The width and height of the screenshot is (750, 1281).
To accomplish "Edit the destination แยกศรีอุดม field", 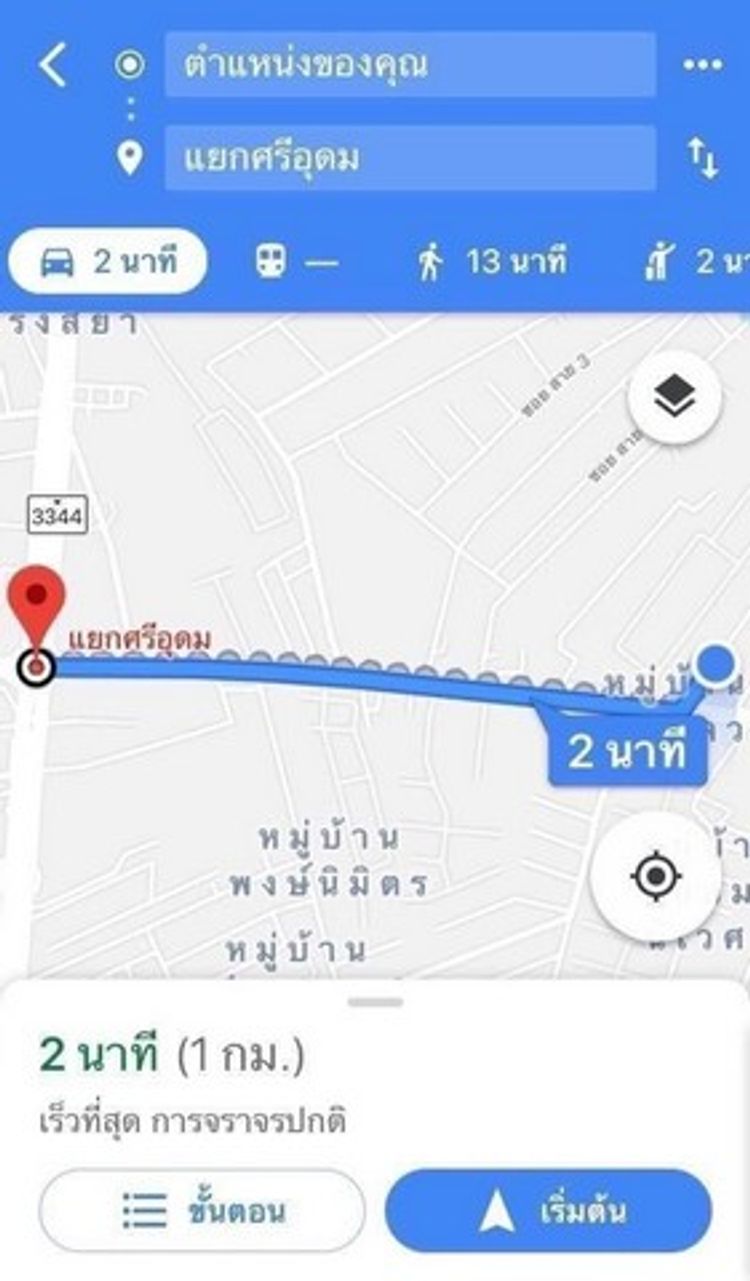I will click(410, 158).
